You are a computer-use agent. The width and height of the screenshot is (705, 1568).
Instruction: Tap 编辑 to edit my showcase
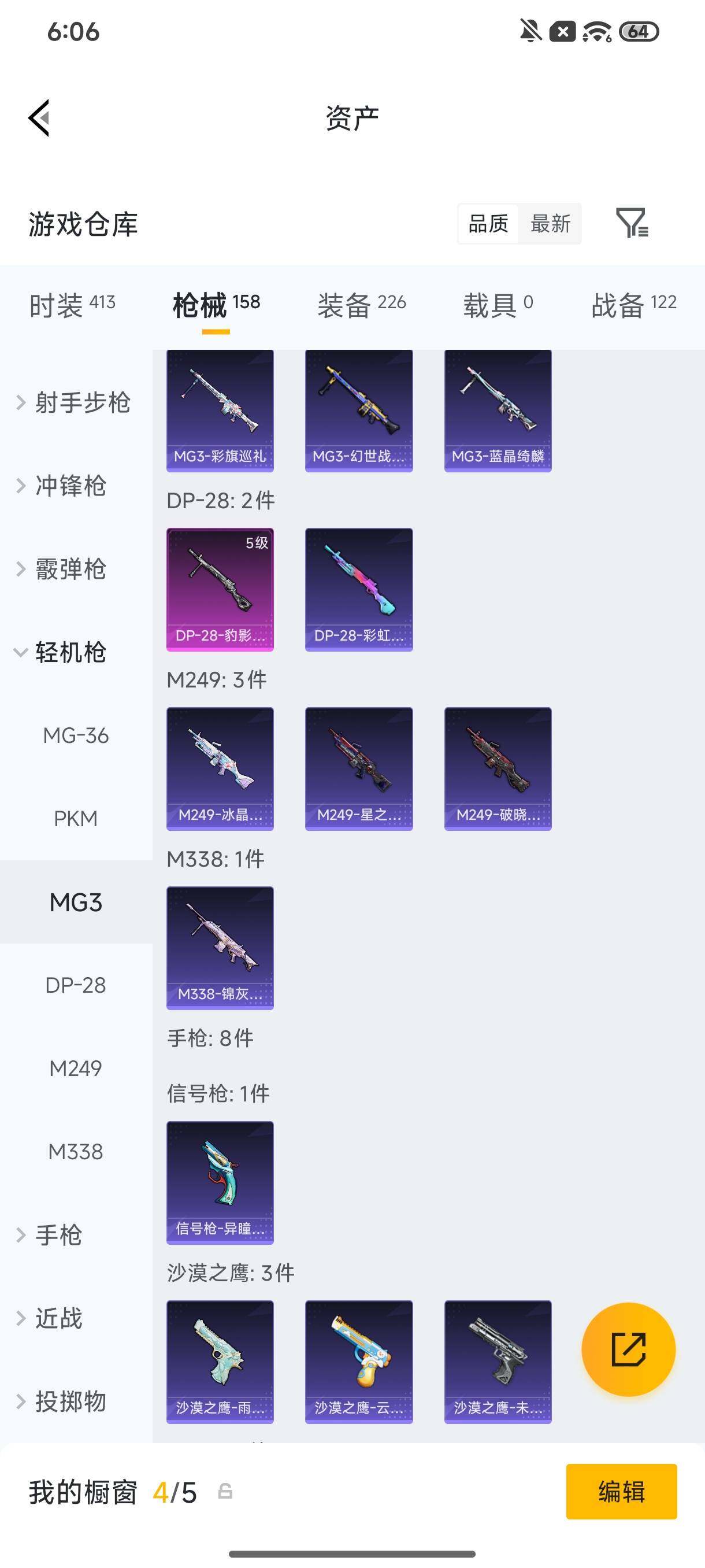621,1491
